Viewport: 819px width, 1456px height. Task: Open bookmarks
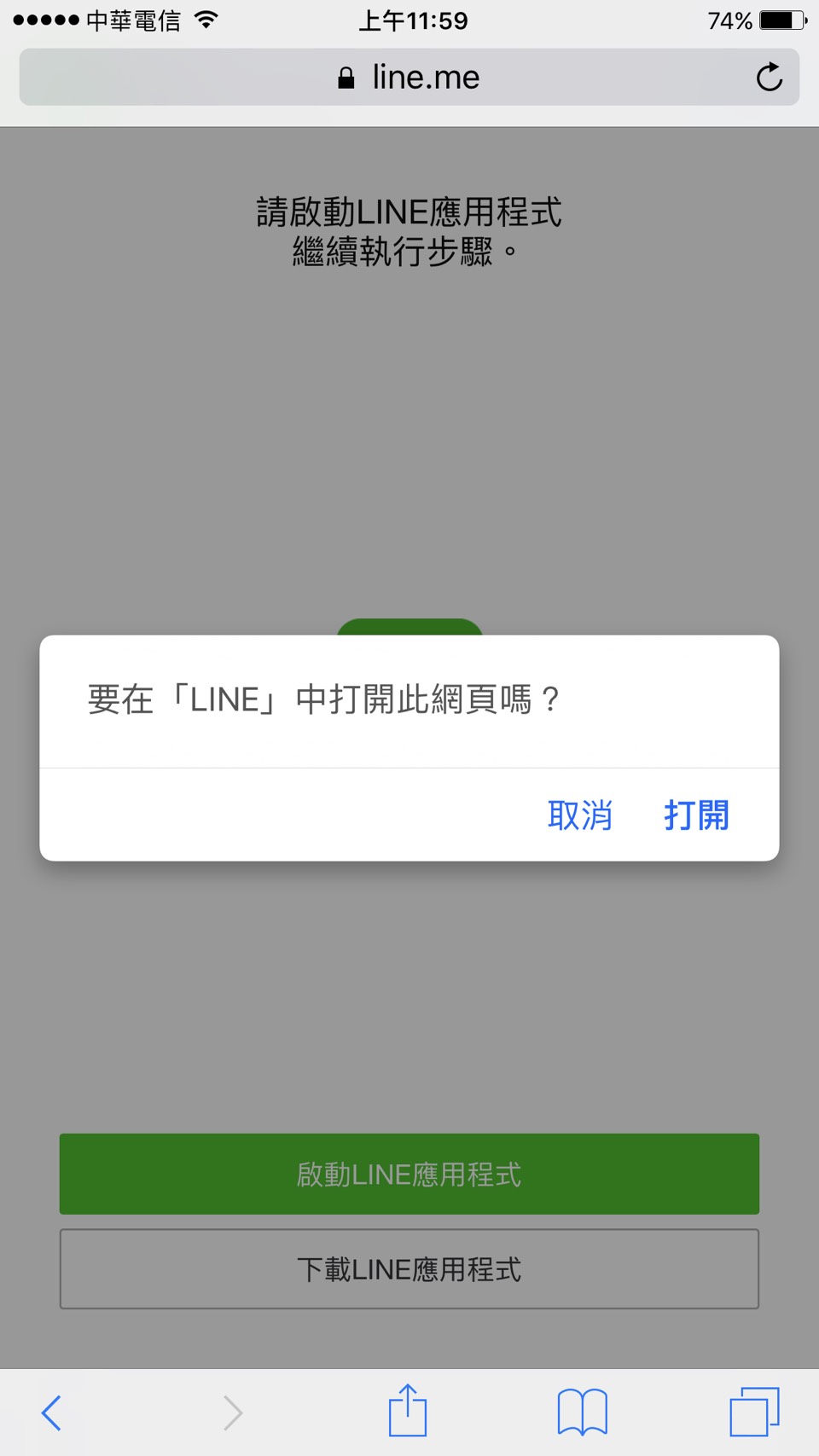(x=582, y=1412)
